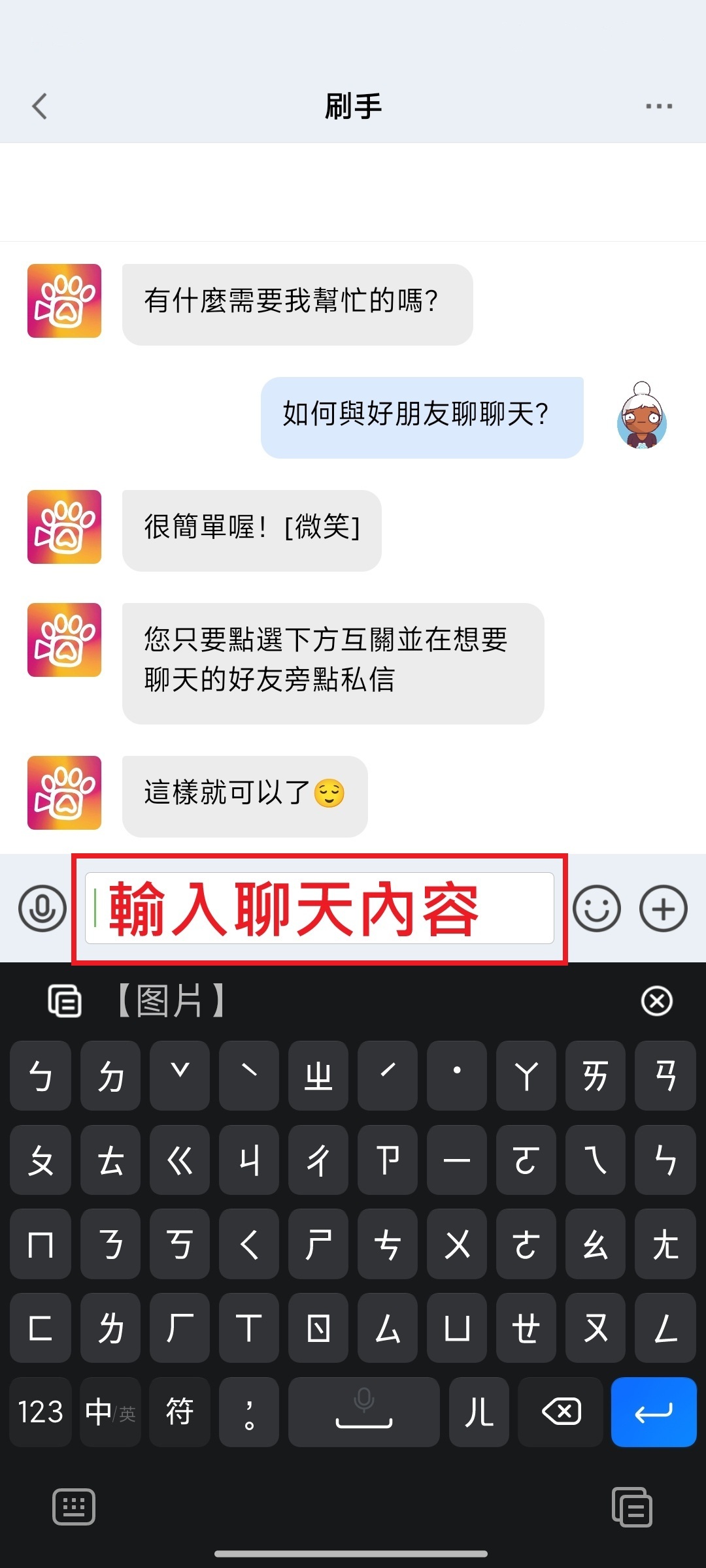Hit the backspace key
The width and height of the screenshot is (706, 1568).
(x=561, y=1413)
